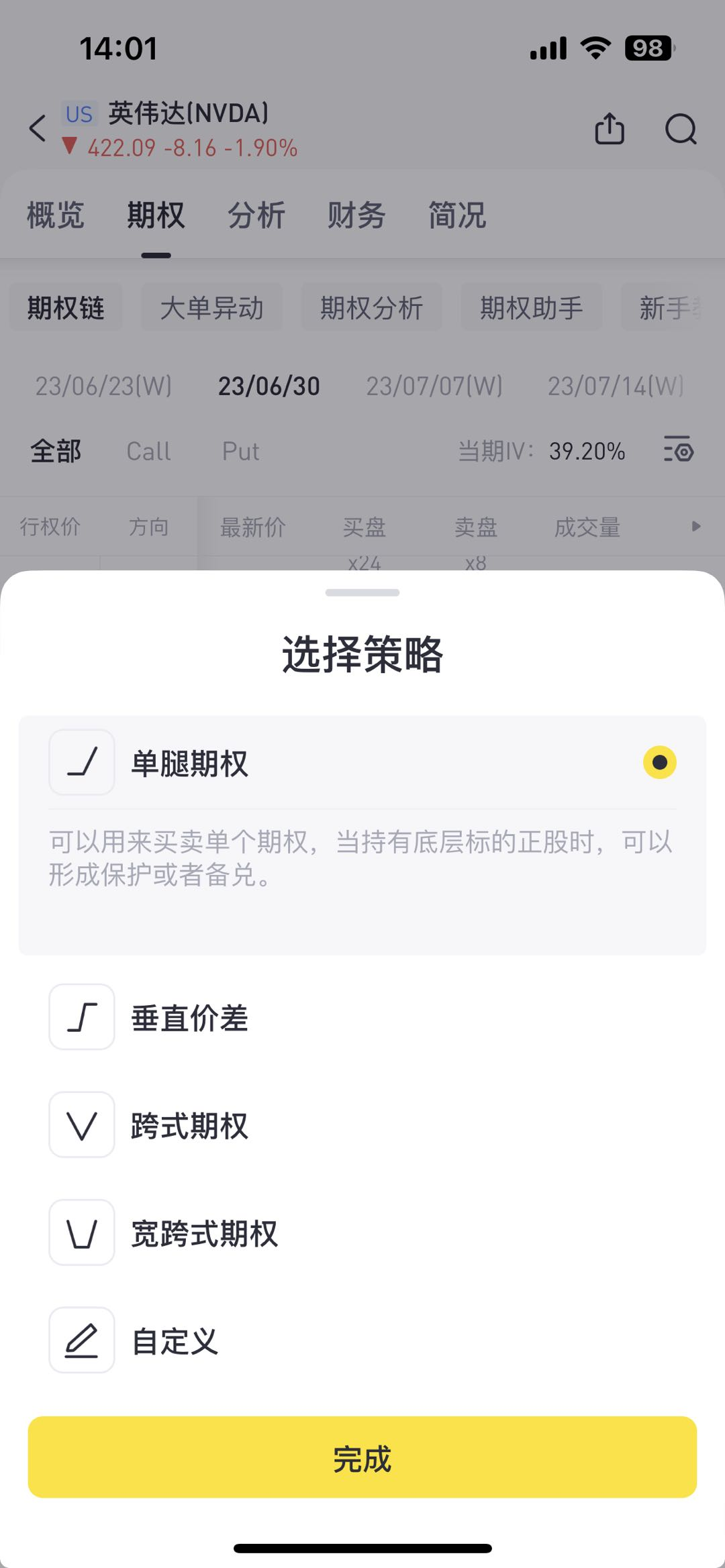725x1568 pixels.
Task: Select expiration date 23/07/07(W)
Action: (435, 385)
